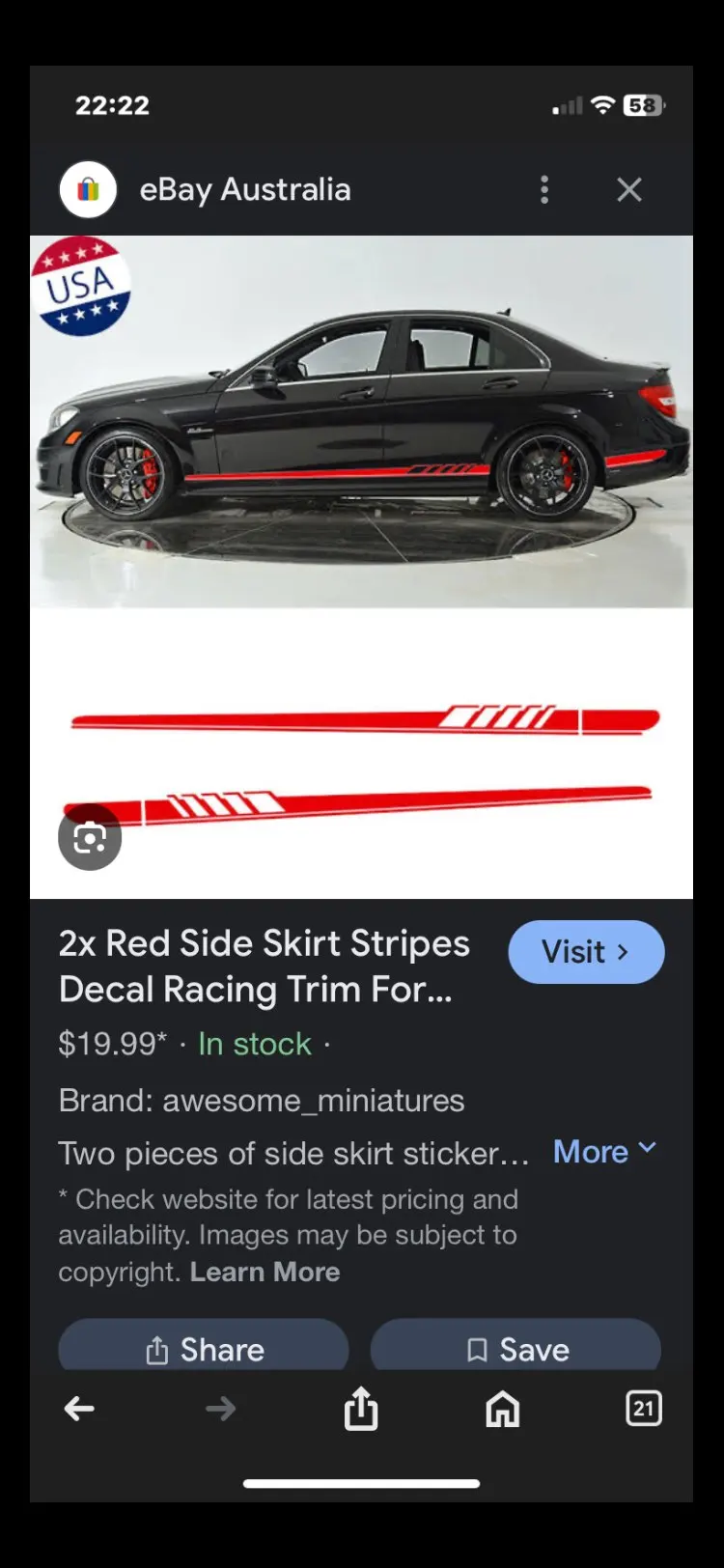This screenshot has width=724, height=1568.
Task: Expand the description with More
Action: click(x=605, y=1151)
